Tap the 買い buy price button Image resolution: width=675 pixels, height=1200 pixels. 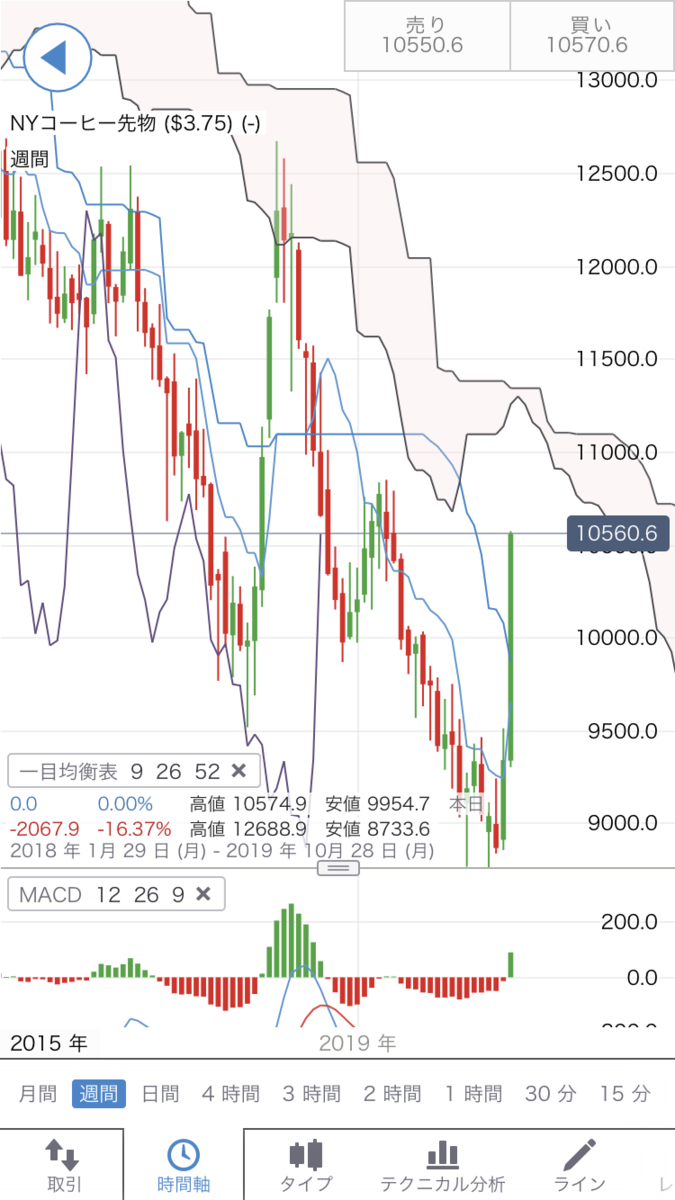click(x=591, y=36)
